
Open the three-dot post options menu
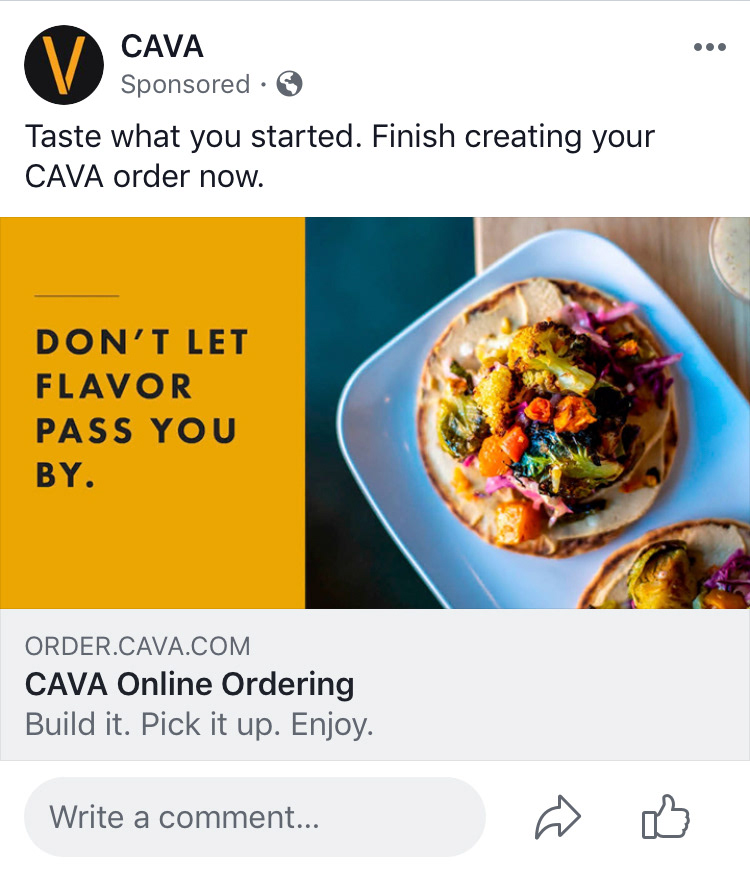pos(709,48)
